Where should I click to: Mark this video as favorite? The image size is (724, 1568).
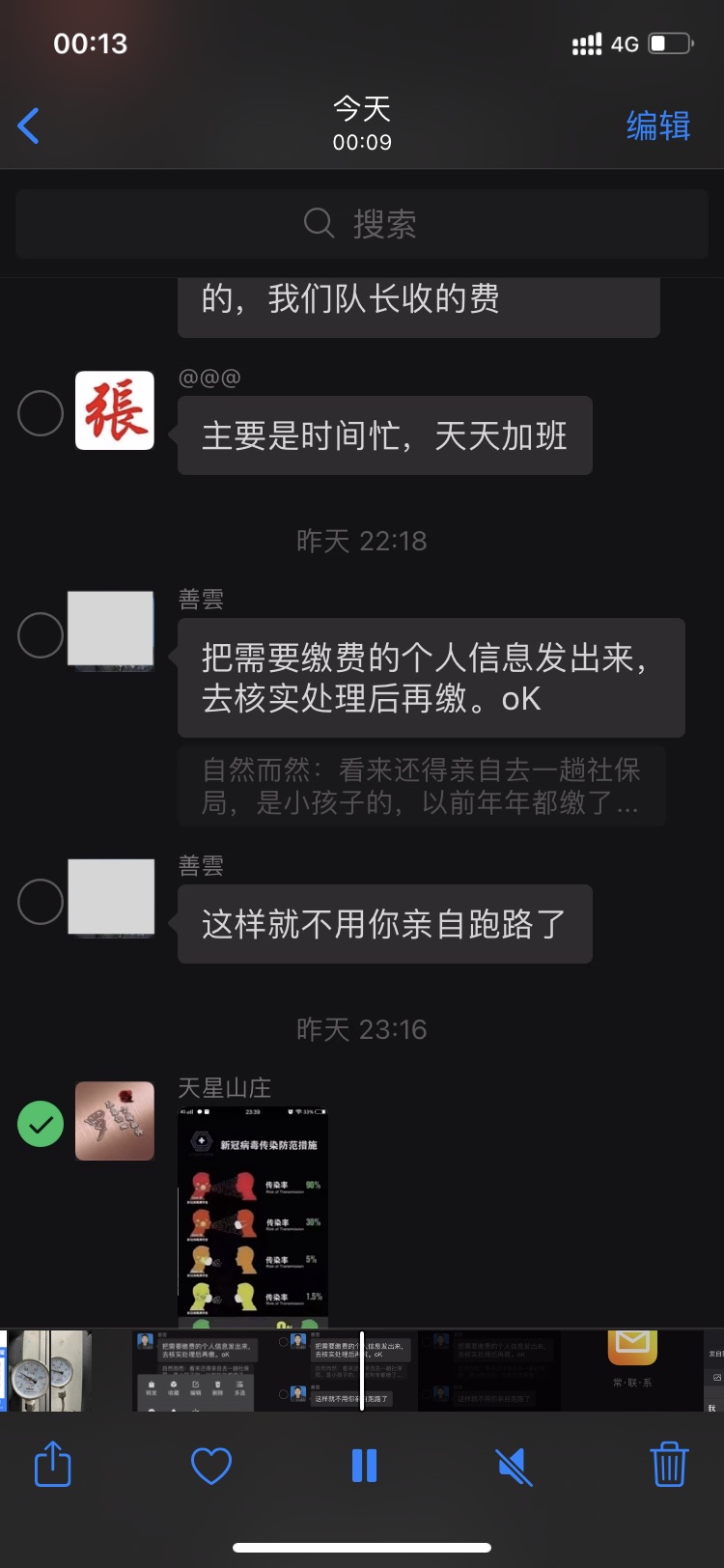click(211, 1466)
